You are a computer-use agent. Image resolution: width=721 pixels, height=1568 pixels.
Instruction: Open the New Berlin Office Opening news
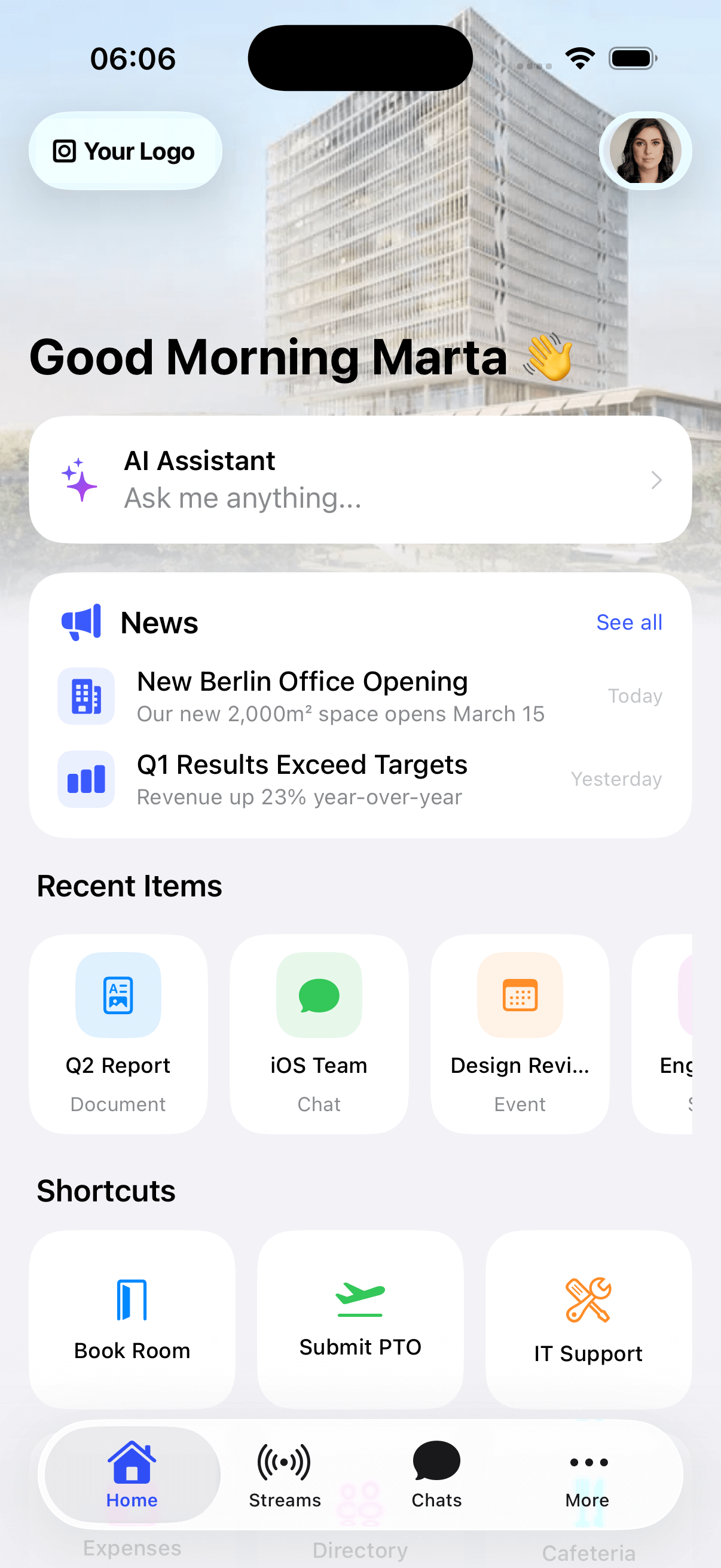(x=360, y=695)
